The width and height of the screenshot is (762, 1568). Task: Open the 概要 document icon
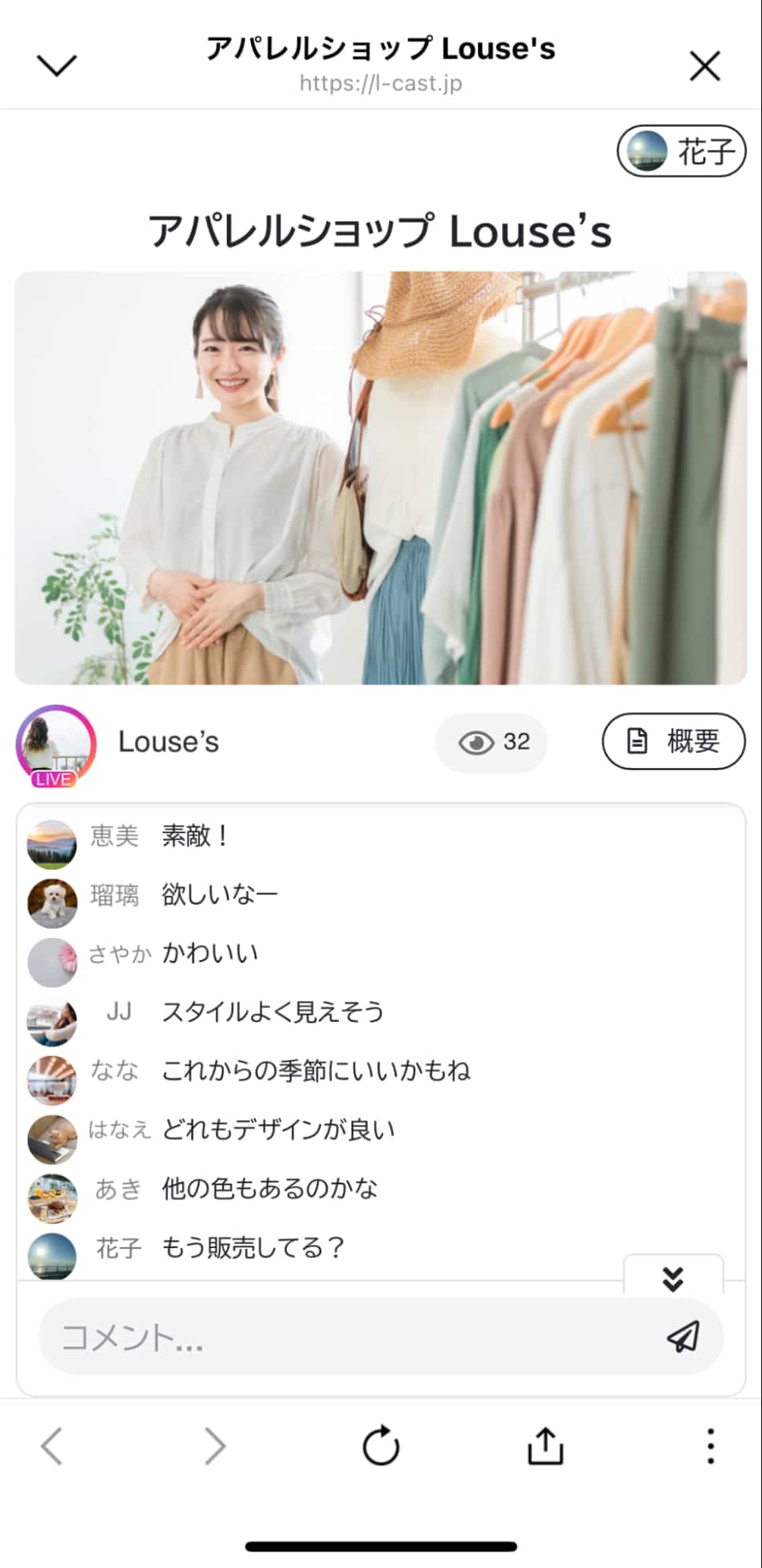(x=636, y=740)
